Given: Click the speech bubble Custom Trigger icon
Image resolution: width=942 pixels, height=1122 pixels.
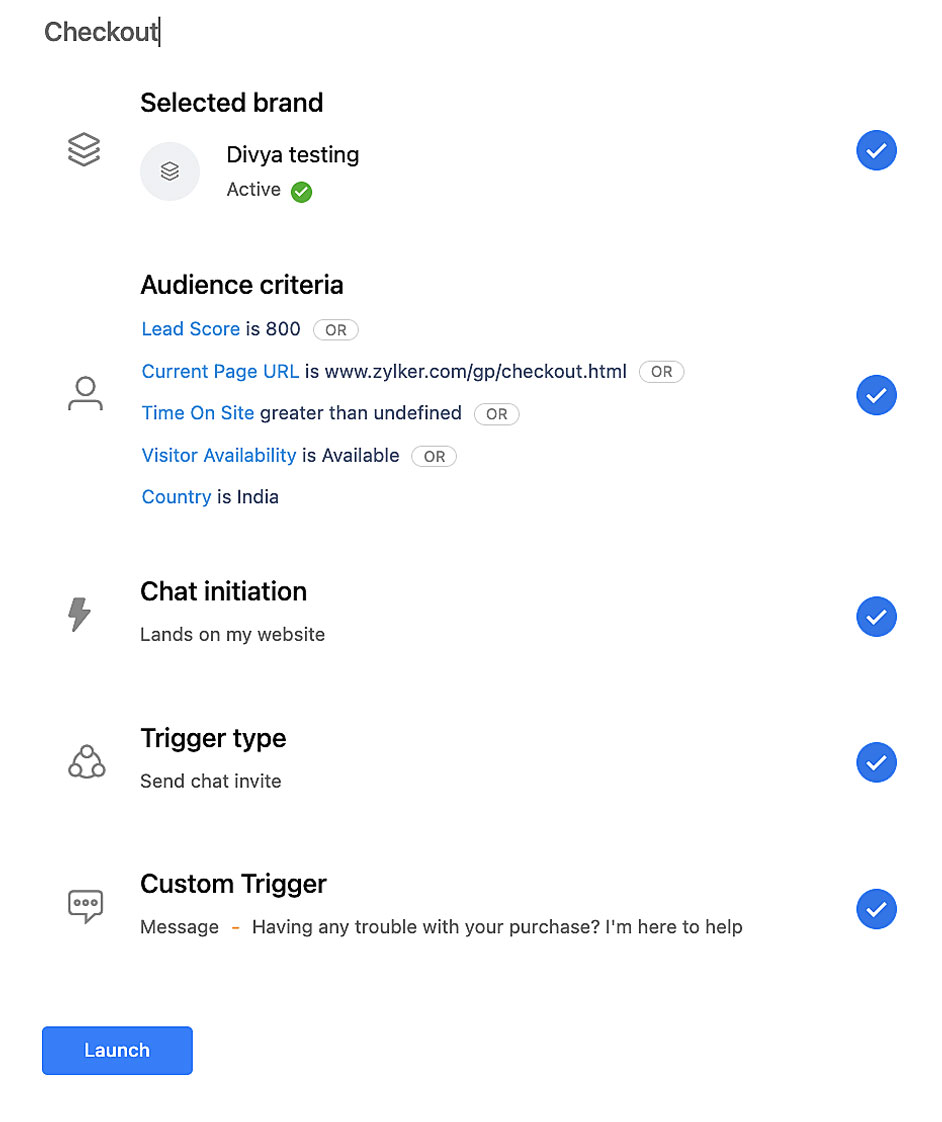Looking at the screenshot, I should point(85,906).
